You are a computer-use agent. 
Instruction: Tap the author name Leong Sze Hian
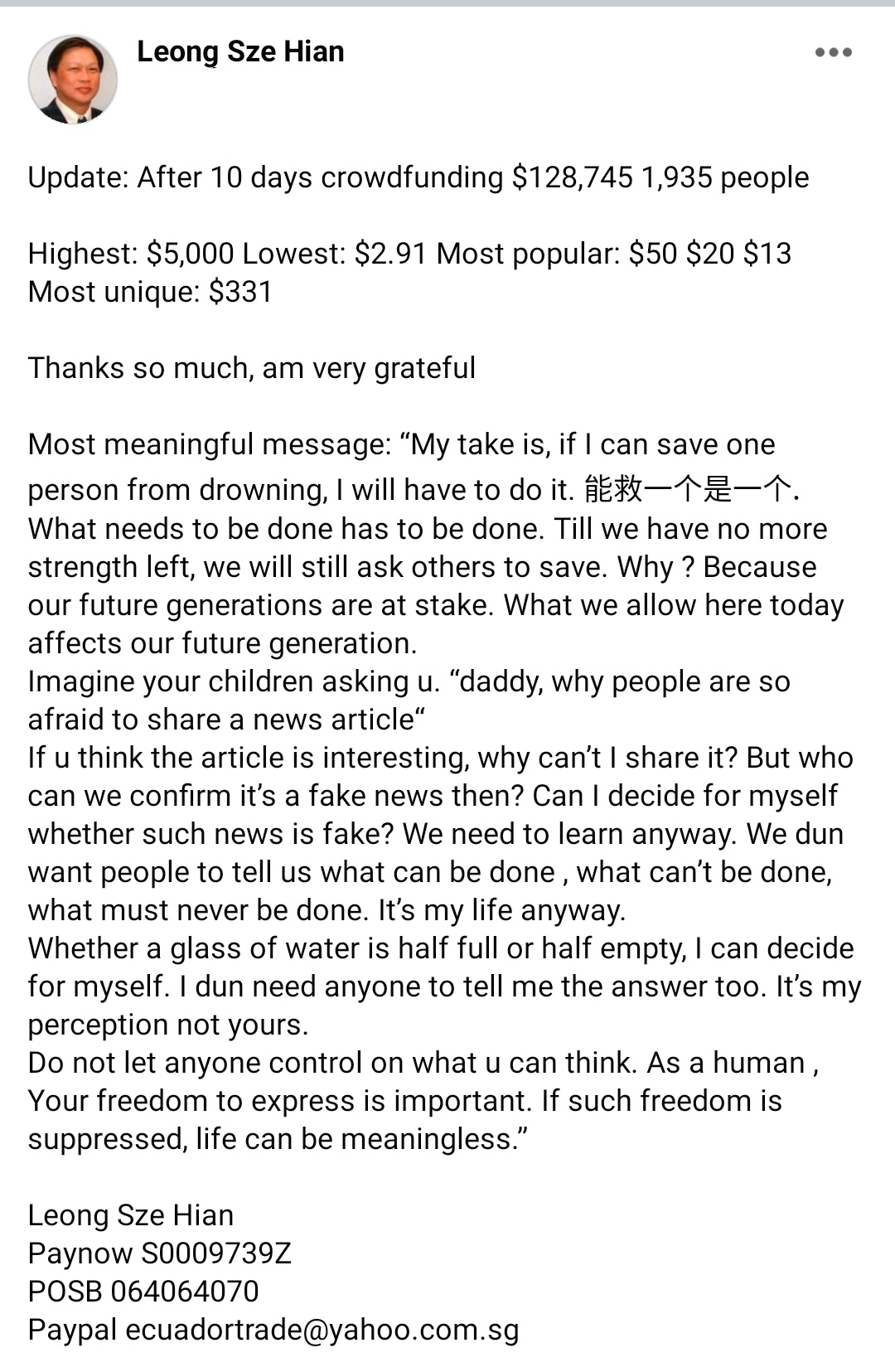click(x=240, y=51)
